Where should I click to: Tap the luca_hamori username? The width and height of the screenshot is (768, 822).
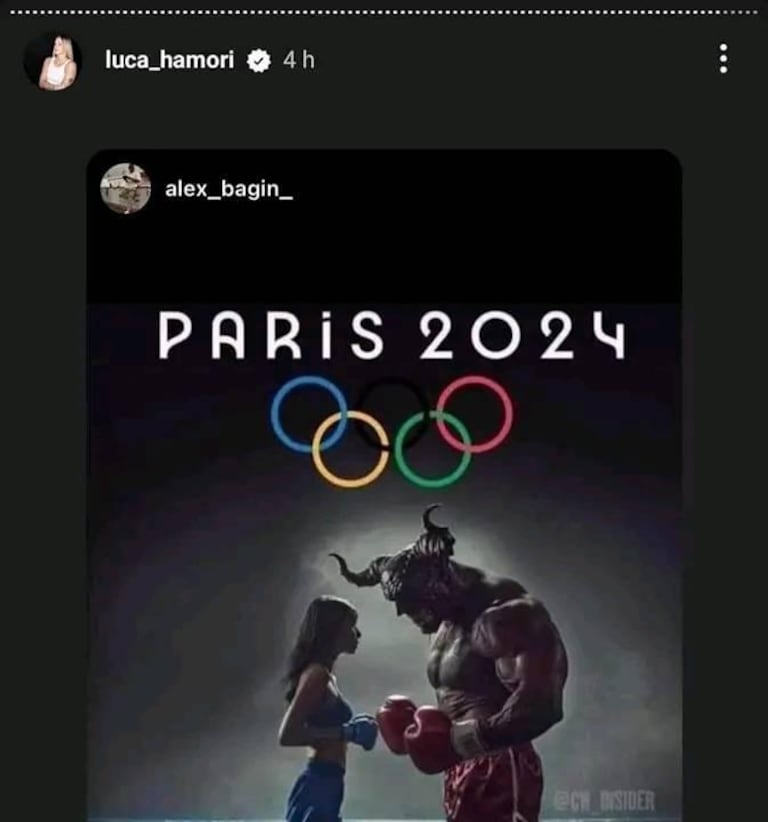tap(169, 60)
